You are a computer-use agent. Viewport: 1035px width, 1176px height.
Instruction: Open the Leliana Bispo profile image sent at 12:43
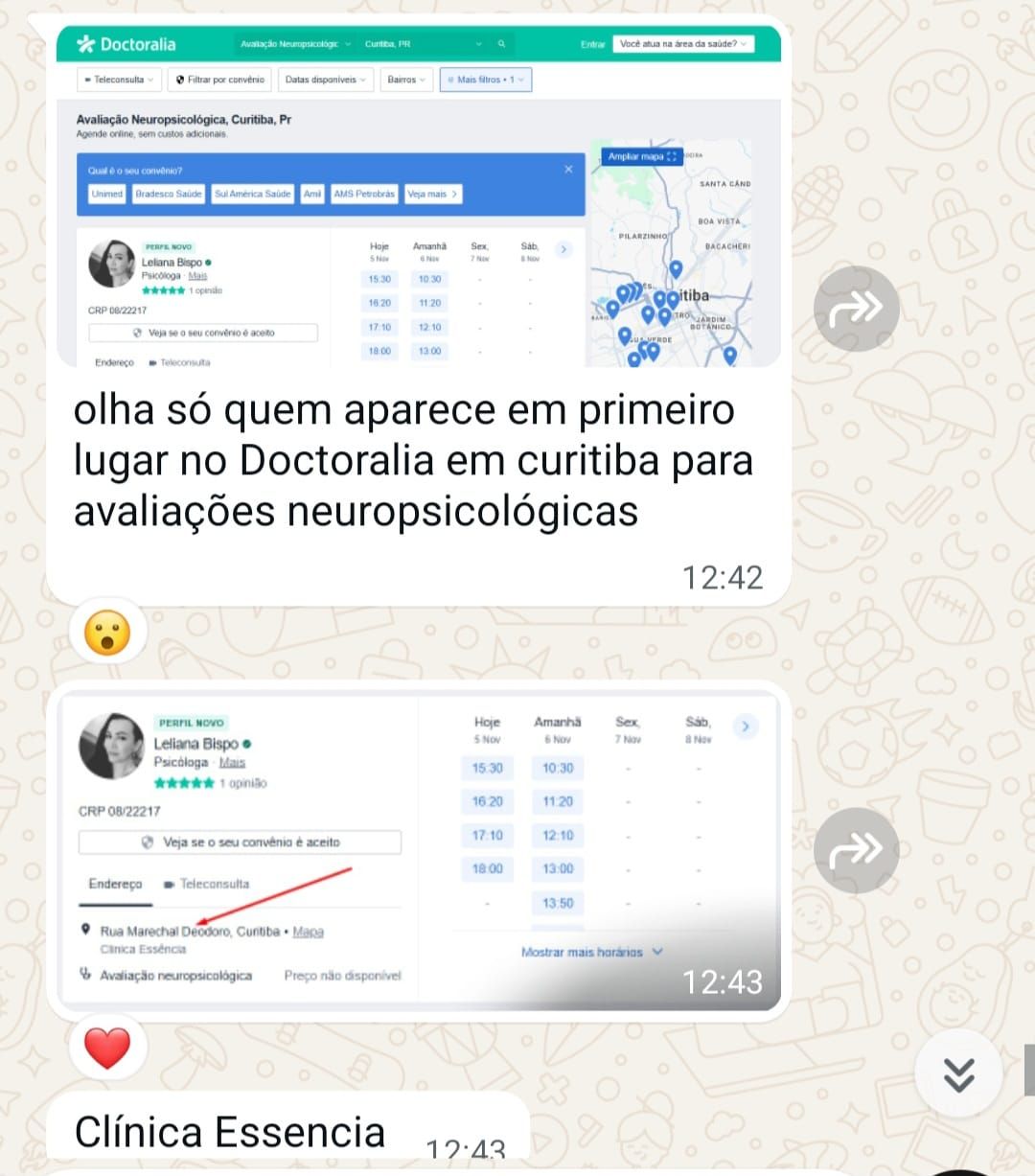pos(418,848)
